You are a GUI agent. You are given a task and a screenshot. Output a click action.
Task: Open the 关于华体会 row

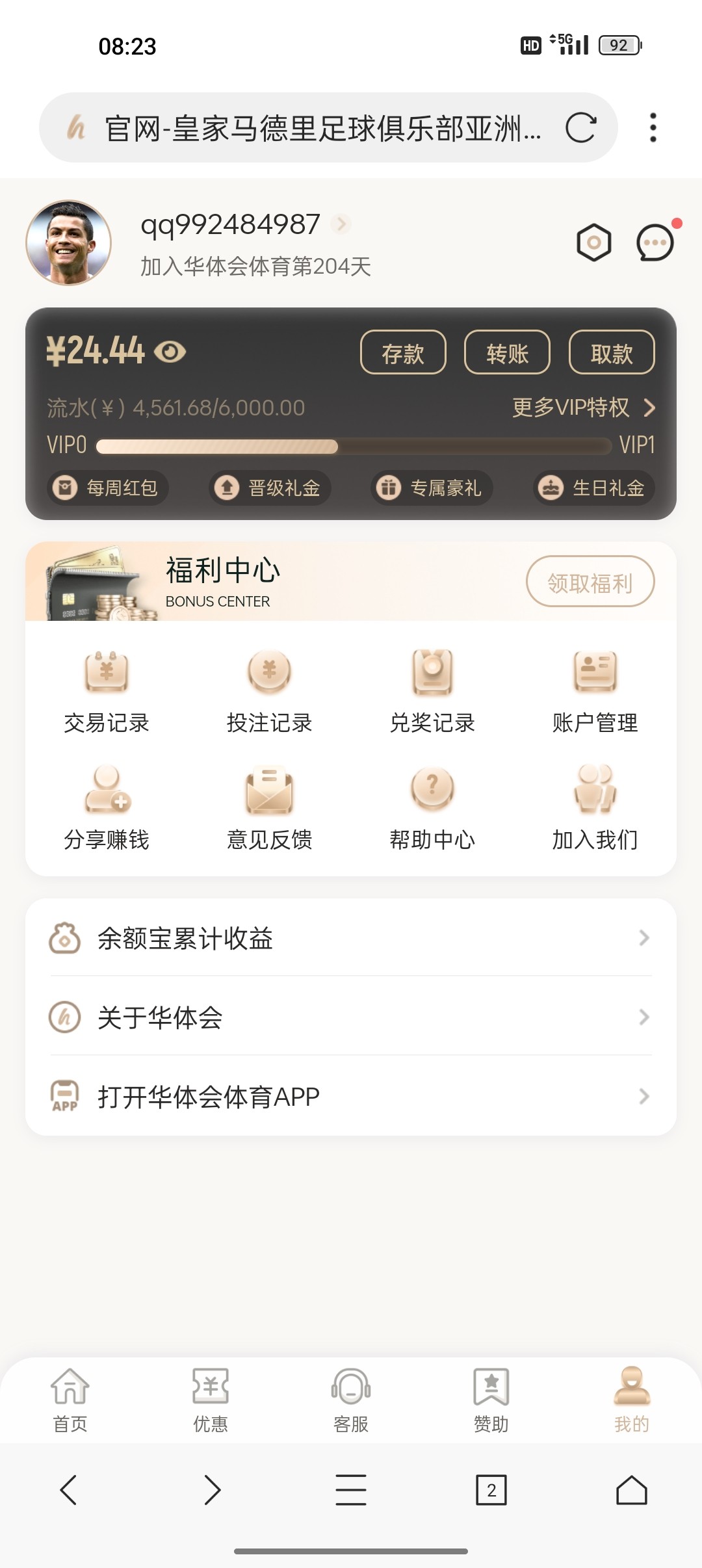351,1017
